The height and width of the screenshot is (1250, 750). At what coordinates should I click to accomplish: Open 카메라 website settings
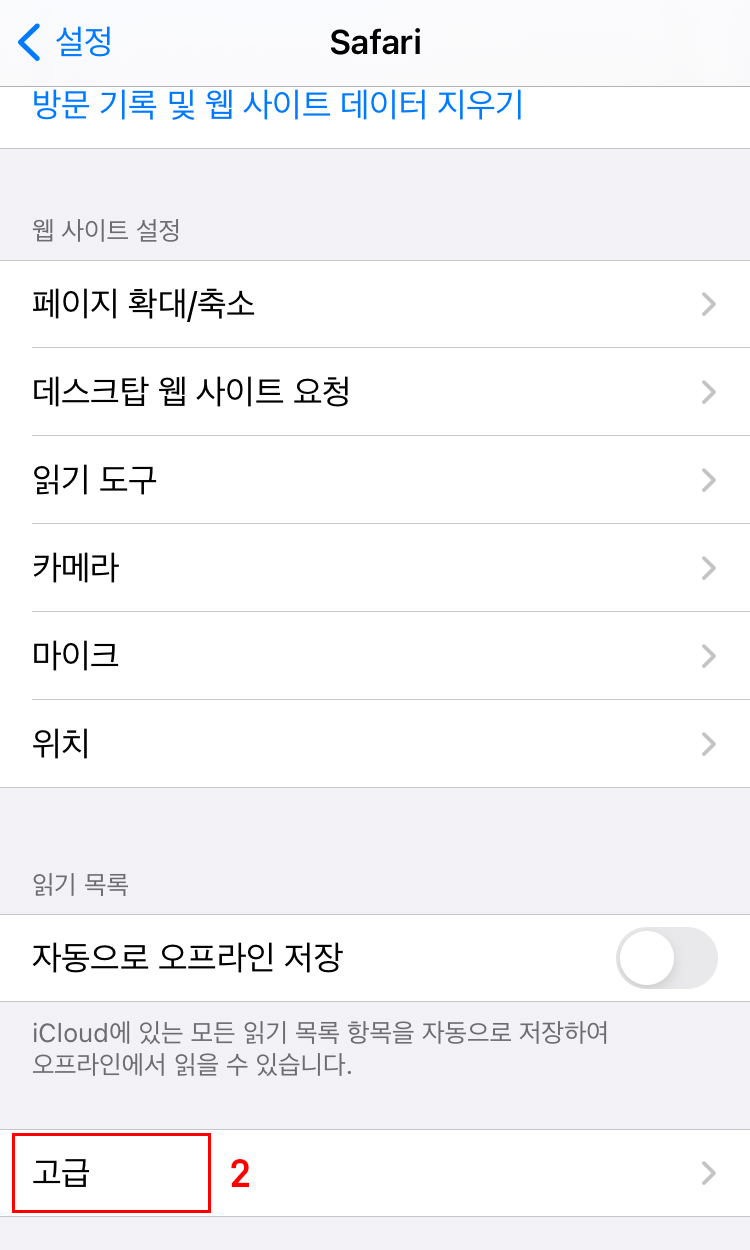pyautogui.click(x=375, y=568)
